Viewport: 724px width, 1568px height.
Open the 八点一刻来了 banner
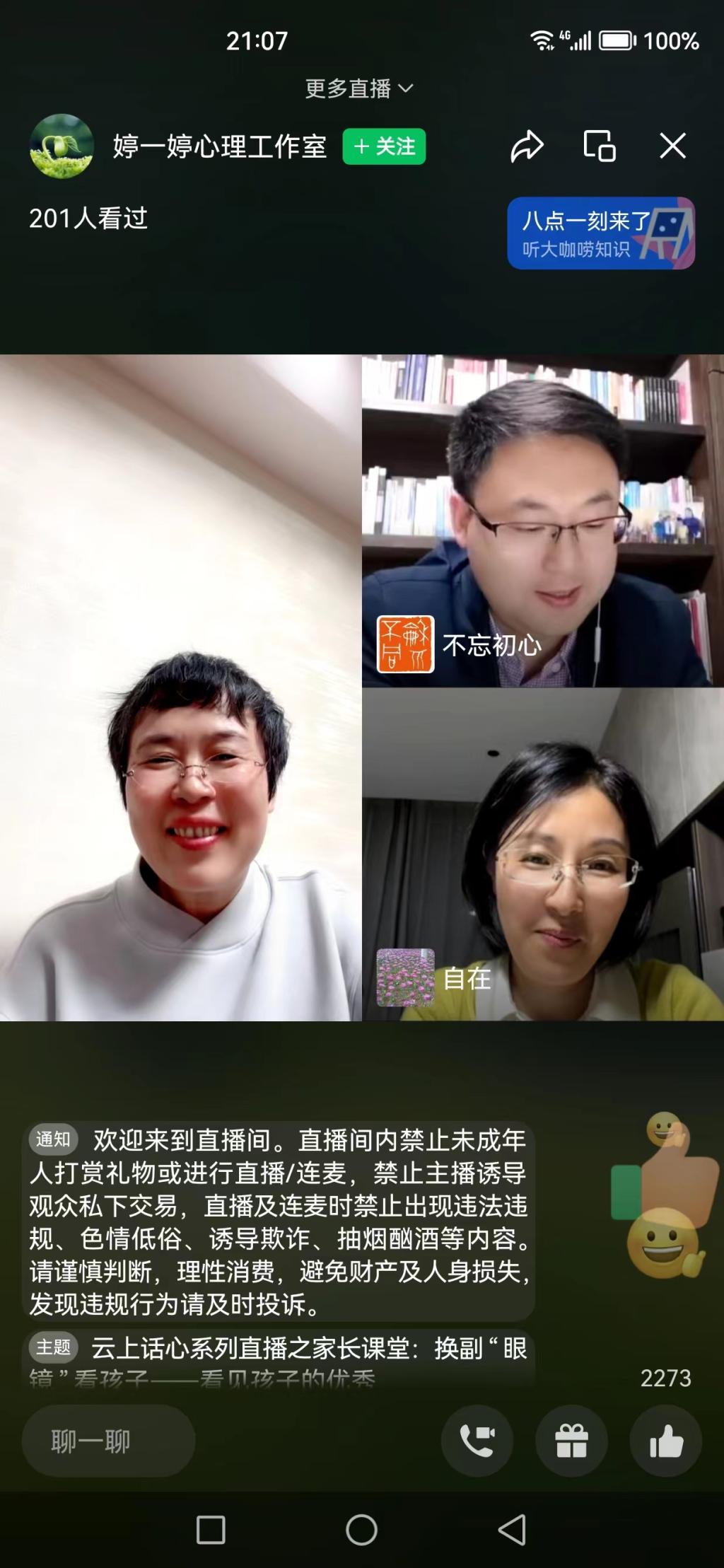pyautogui.click(x=600, y=233)
